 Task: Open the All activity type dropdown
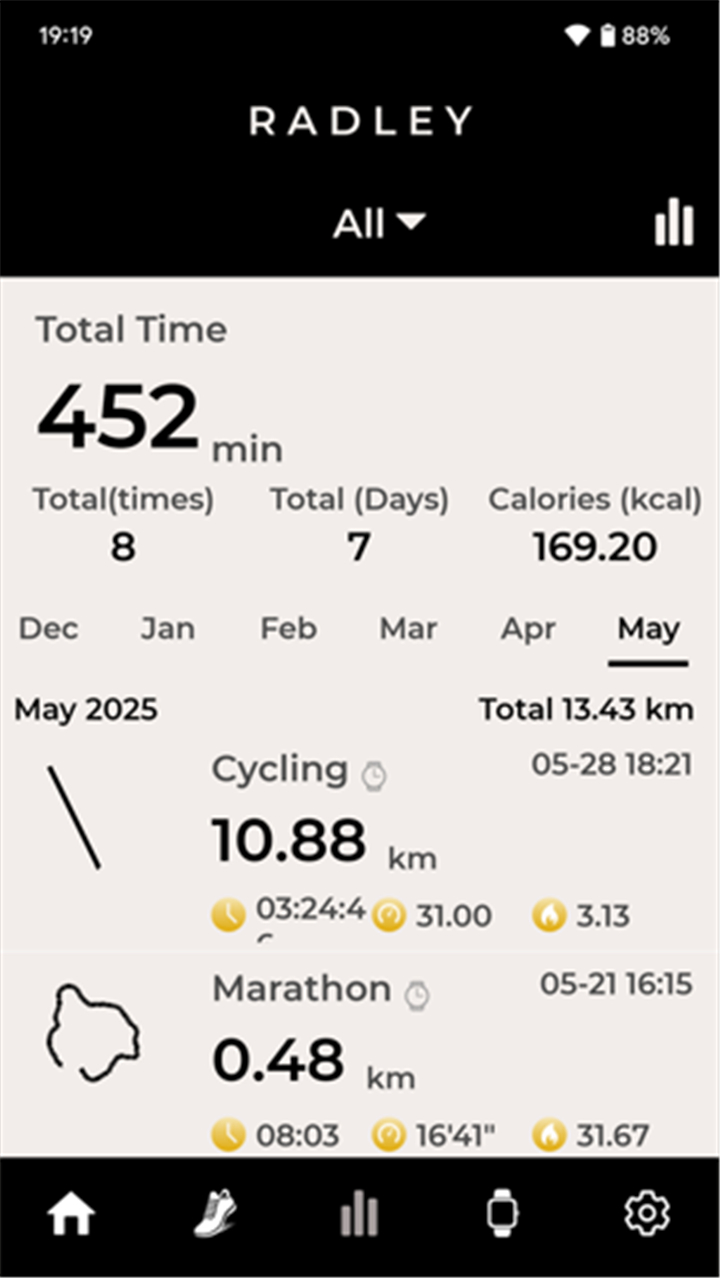[x=379, y=223]
